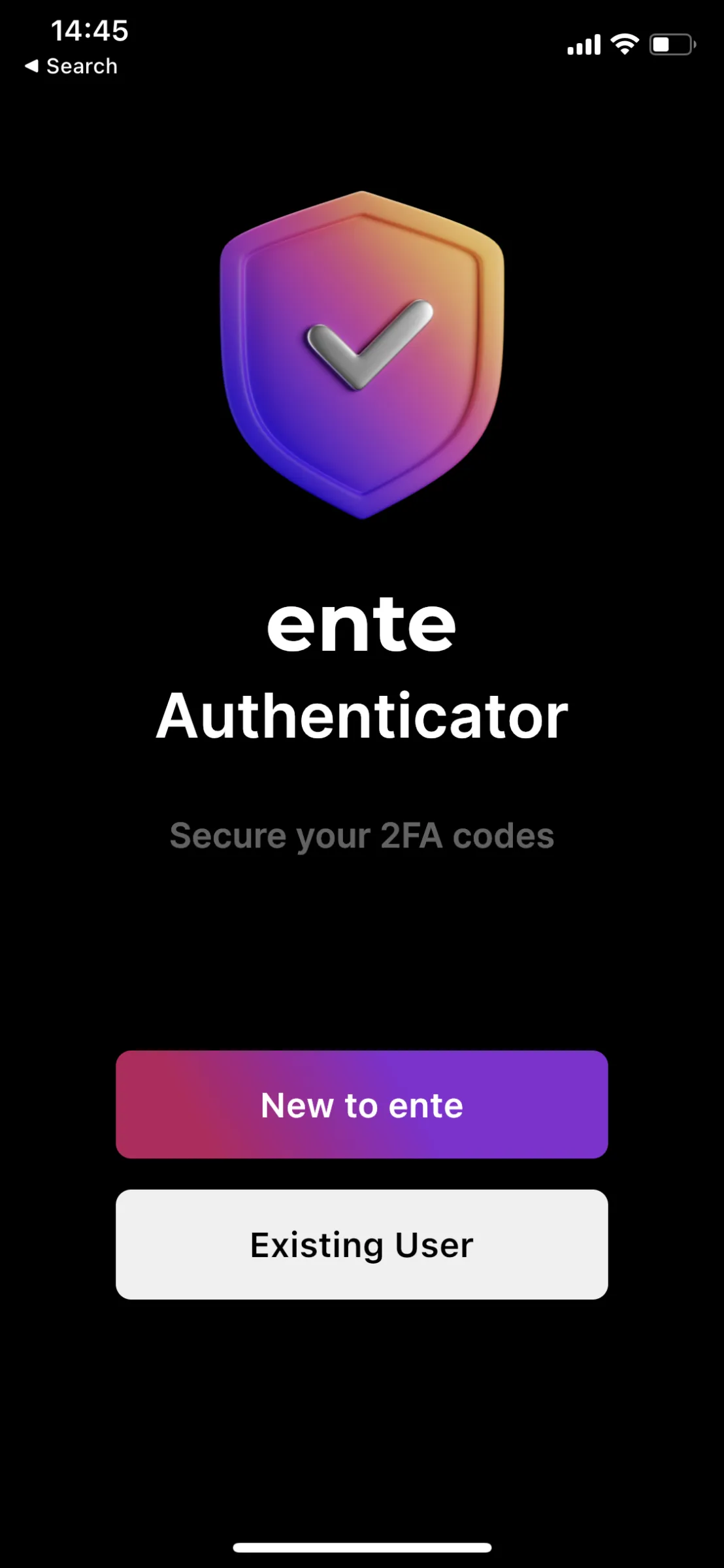Tap the gradient New to ente banner
This screenshot has width=724, height=1568.
point(361,1104)
